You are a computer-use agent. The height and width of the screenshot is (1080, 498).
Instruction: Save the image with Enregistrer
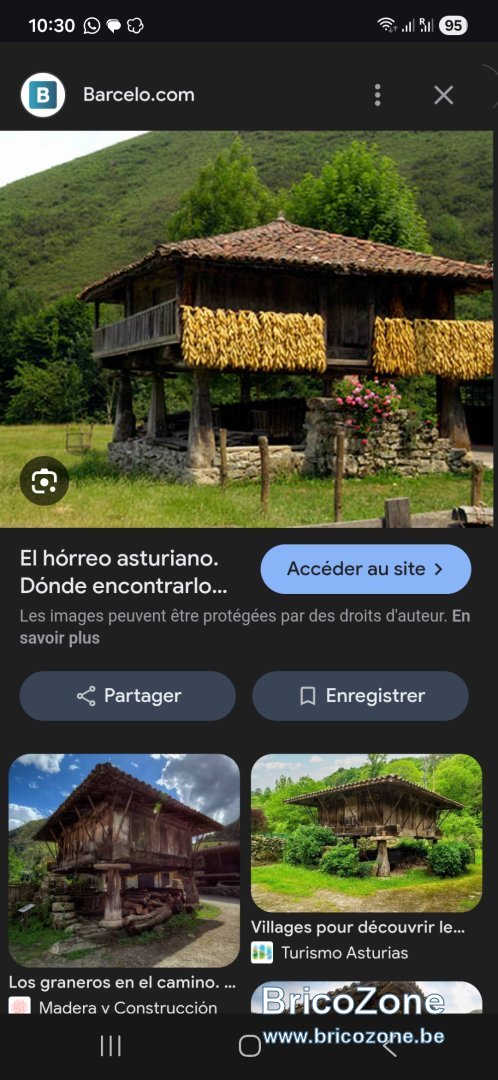tap(360, 696)
